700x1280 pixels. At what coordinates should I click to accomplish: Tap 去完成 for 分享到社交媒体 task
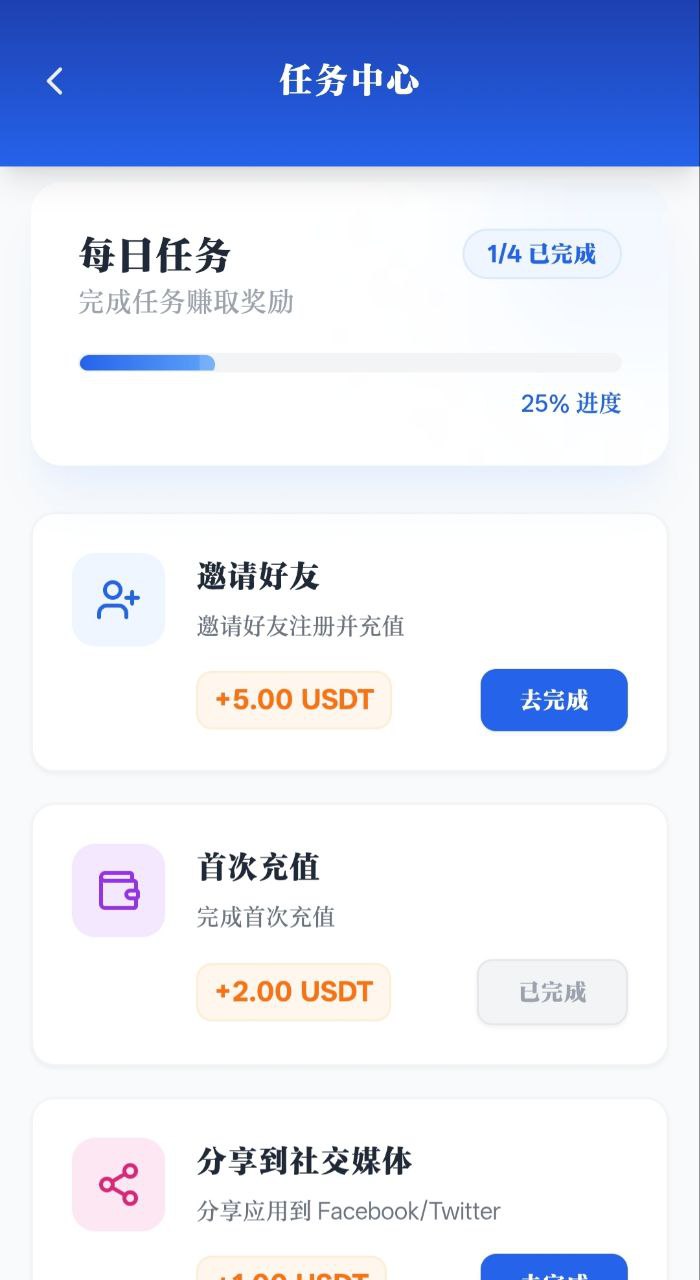[554, 1267]
